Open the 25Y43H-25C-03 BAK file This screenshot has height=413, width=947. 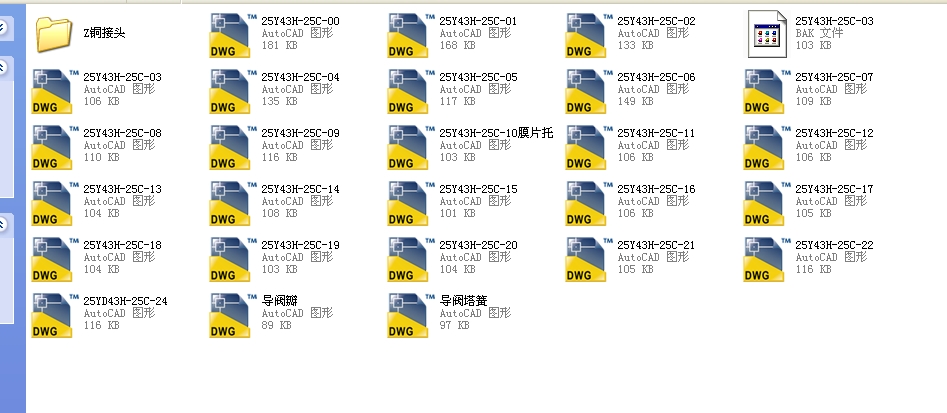tap(764, 35)
